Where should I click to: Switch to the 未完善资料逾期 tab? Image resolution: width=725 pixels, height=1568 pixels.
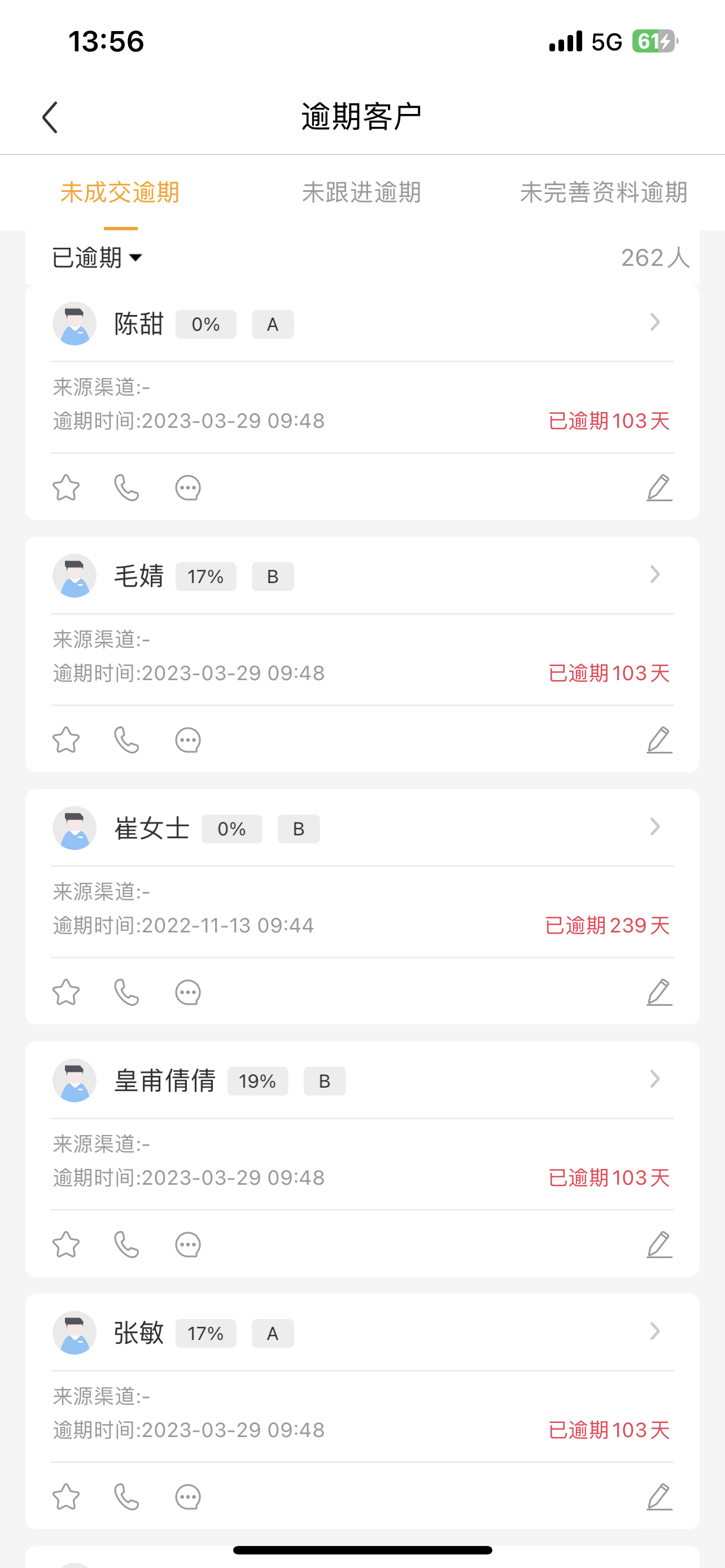[x=603, y=192]
